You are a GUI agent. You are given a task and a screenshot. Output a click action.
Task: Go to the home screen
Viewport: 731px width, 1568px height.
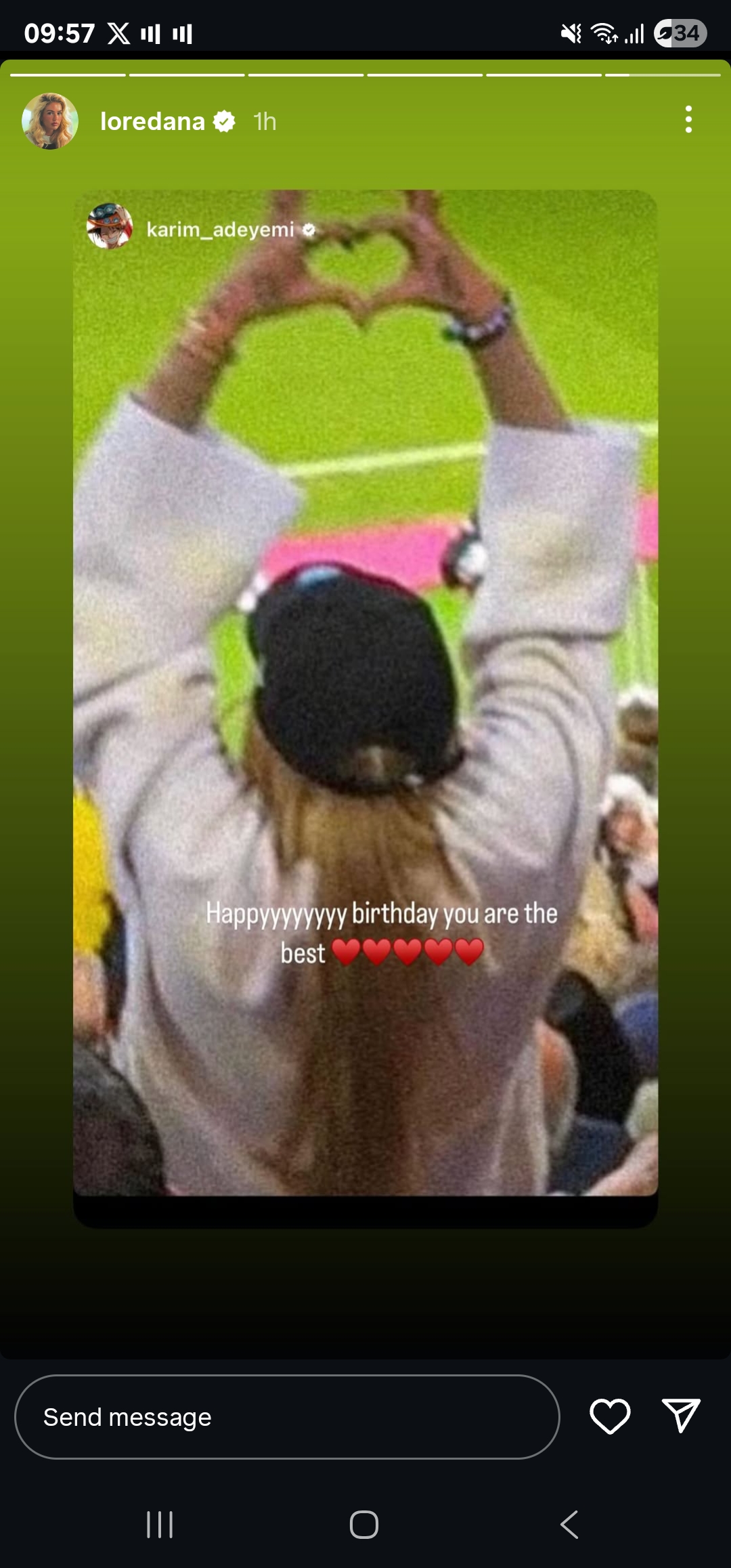(364, 1525)
